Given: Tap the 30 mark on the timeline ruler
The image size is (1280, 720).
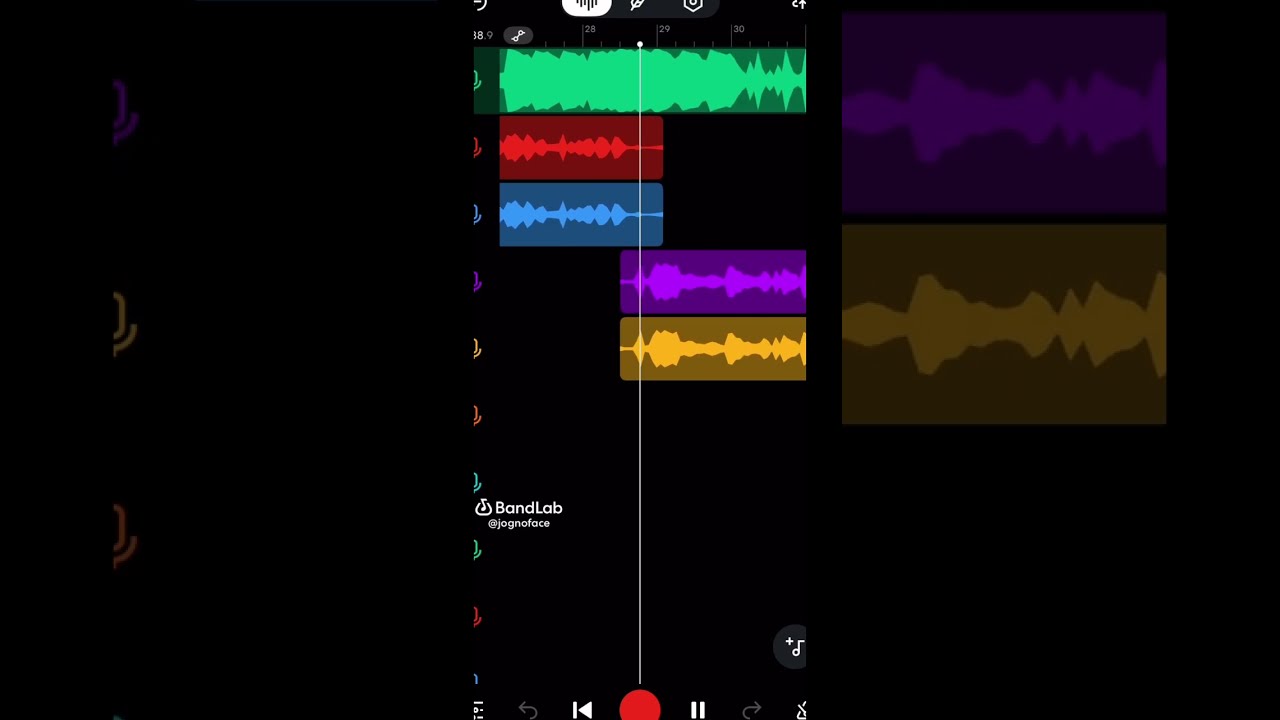Looking at the screenshot, I should click(738, 30).
